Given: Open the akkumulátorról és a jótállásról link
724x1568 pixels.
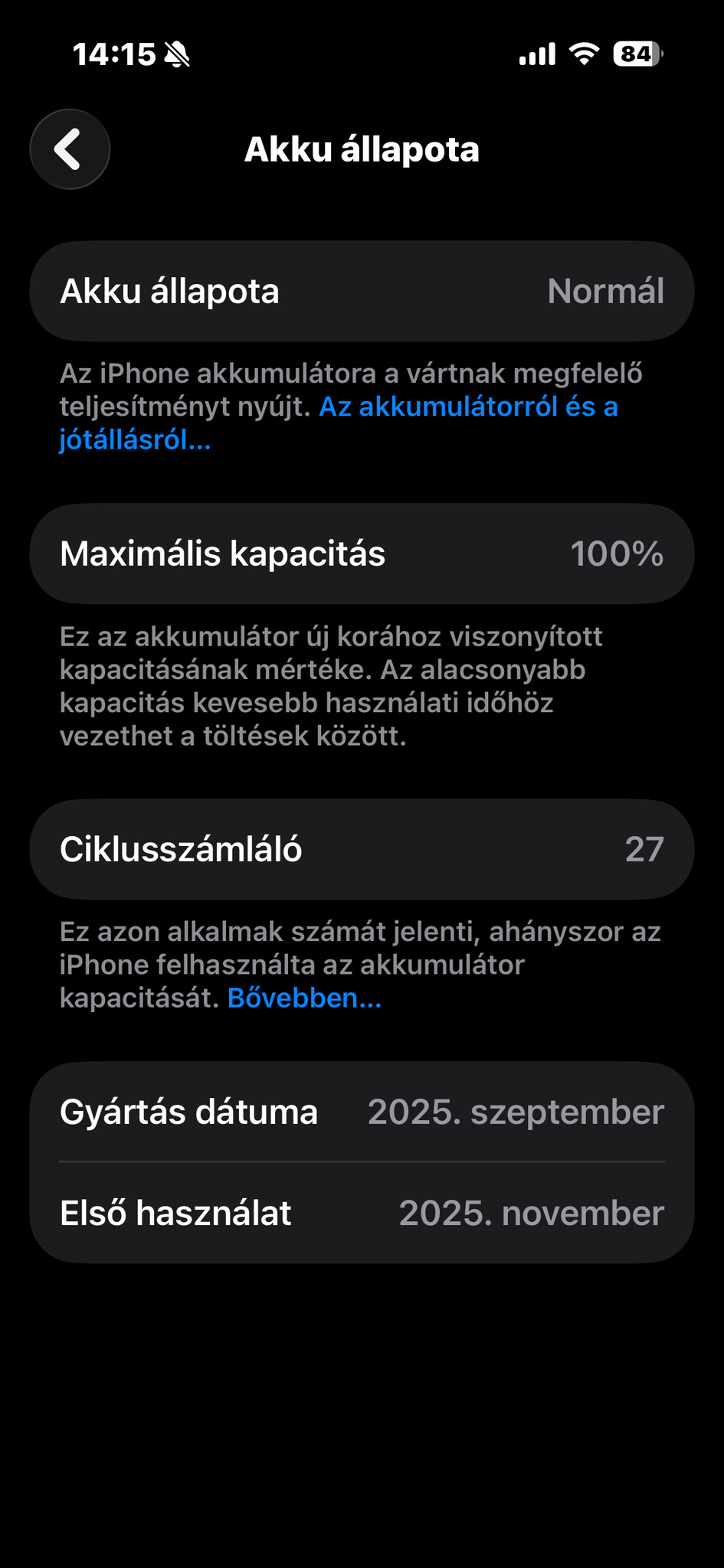Looking at the screenshot, I should pyautogui.click(x=467, y=407).
